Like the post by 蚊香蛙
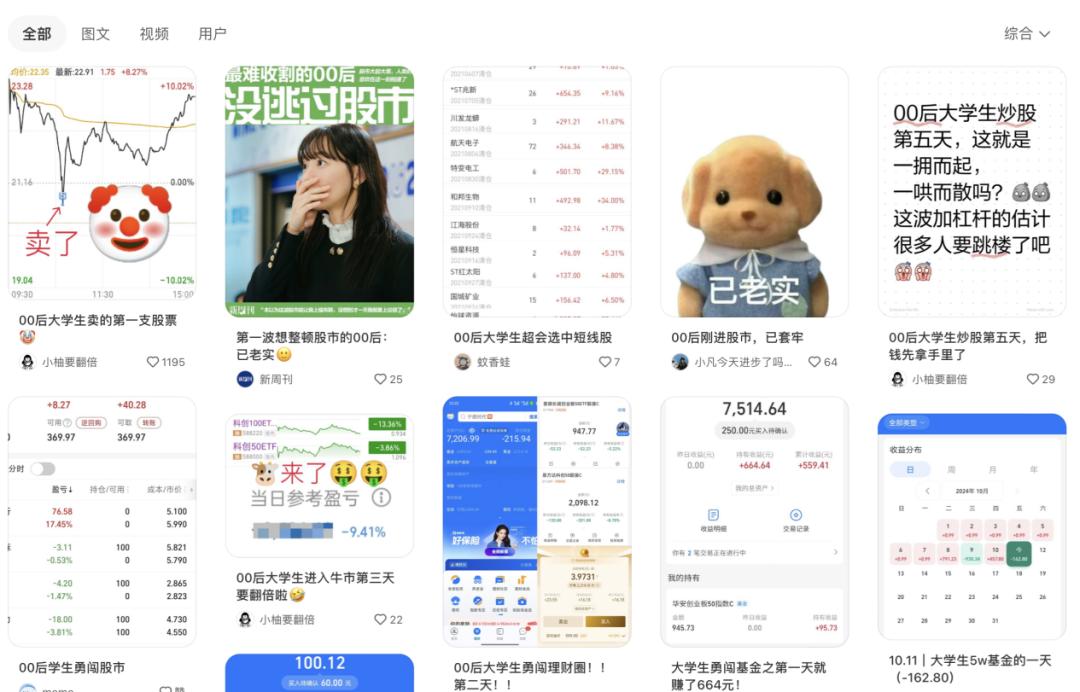The image size is (1080, 692). (604, 362)
